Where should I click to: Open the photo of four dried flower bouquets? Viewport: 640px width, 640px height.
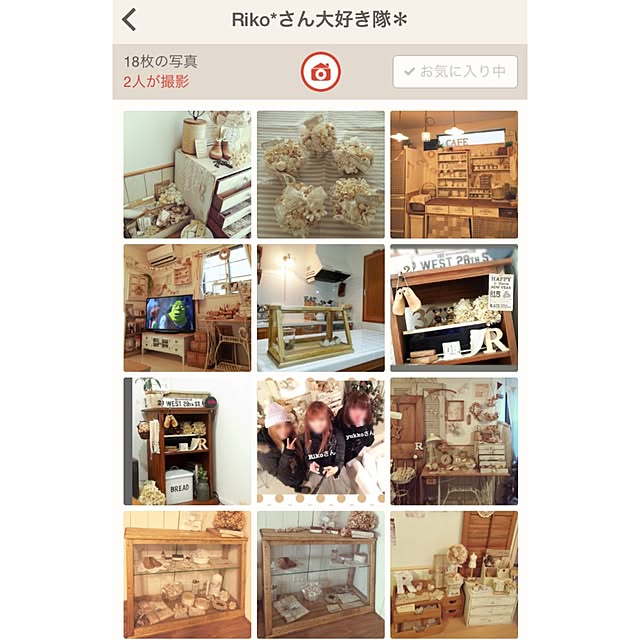coord(320,174)
